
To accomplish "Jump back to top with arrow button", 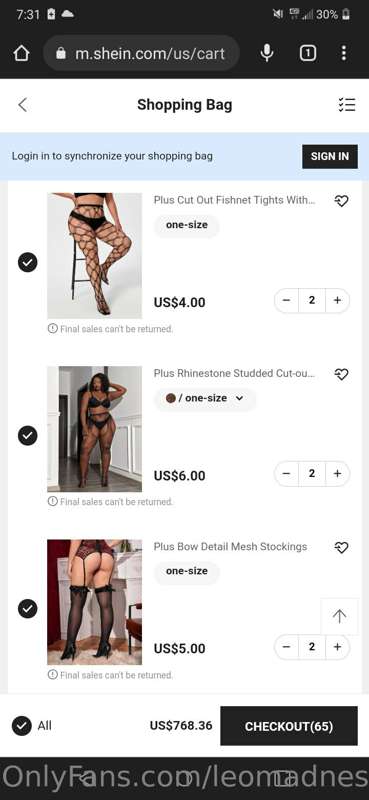I will (339, 616).
